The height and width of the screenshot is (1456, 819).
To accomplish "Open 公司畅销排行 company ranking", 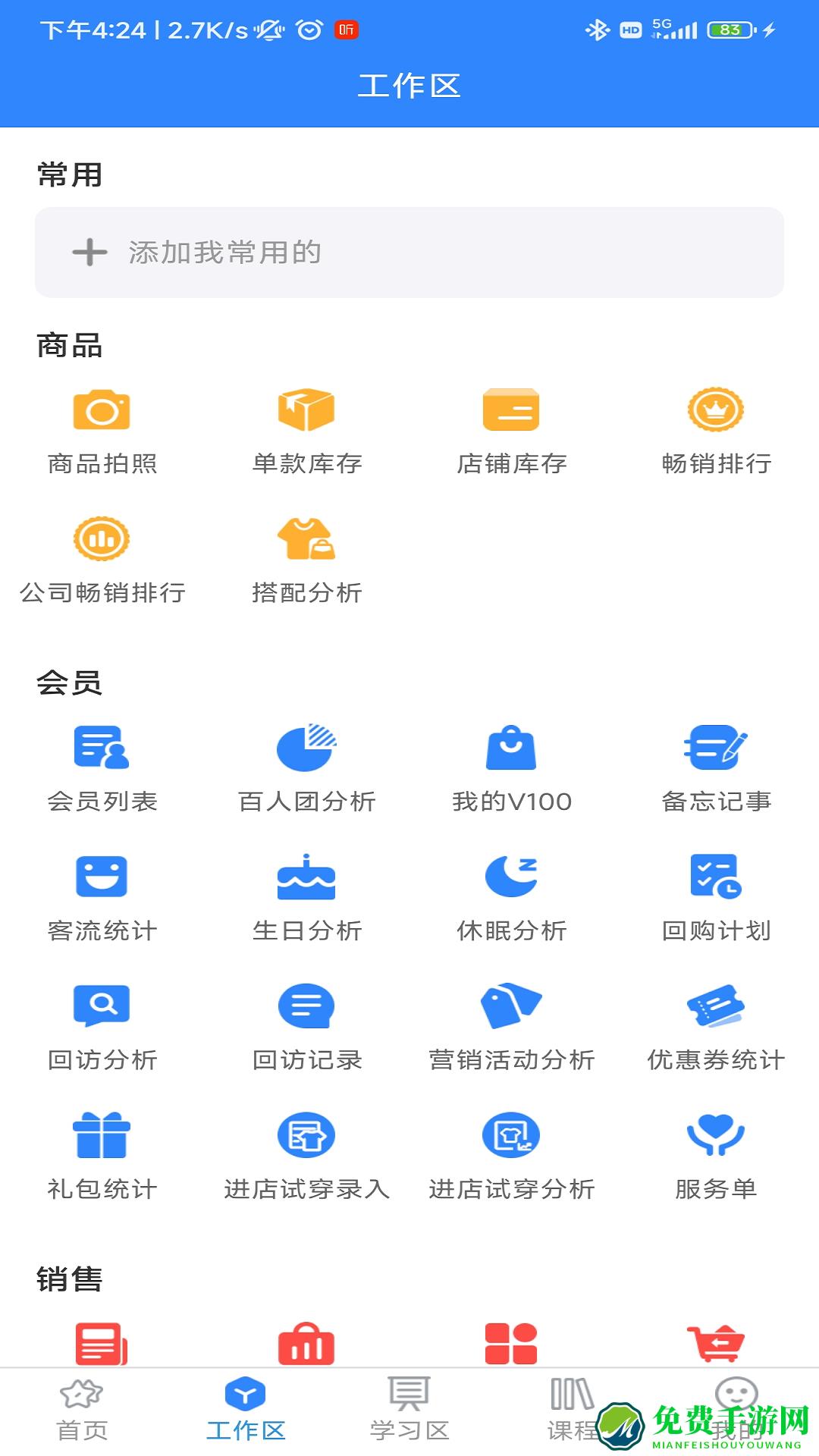I will (x=102, y=555).
